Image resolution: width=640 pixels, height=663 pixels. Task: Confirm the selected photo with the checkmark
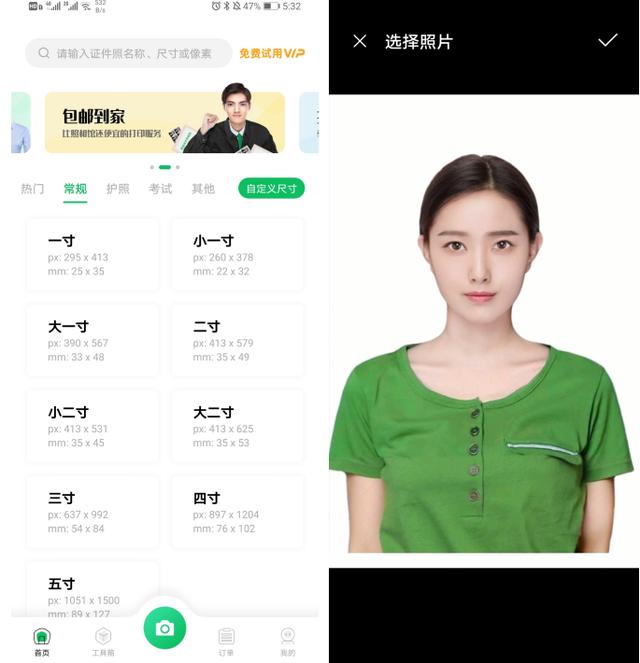(607, 41)
